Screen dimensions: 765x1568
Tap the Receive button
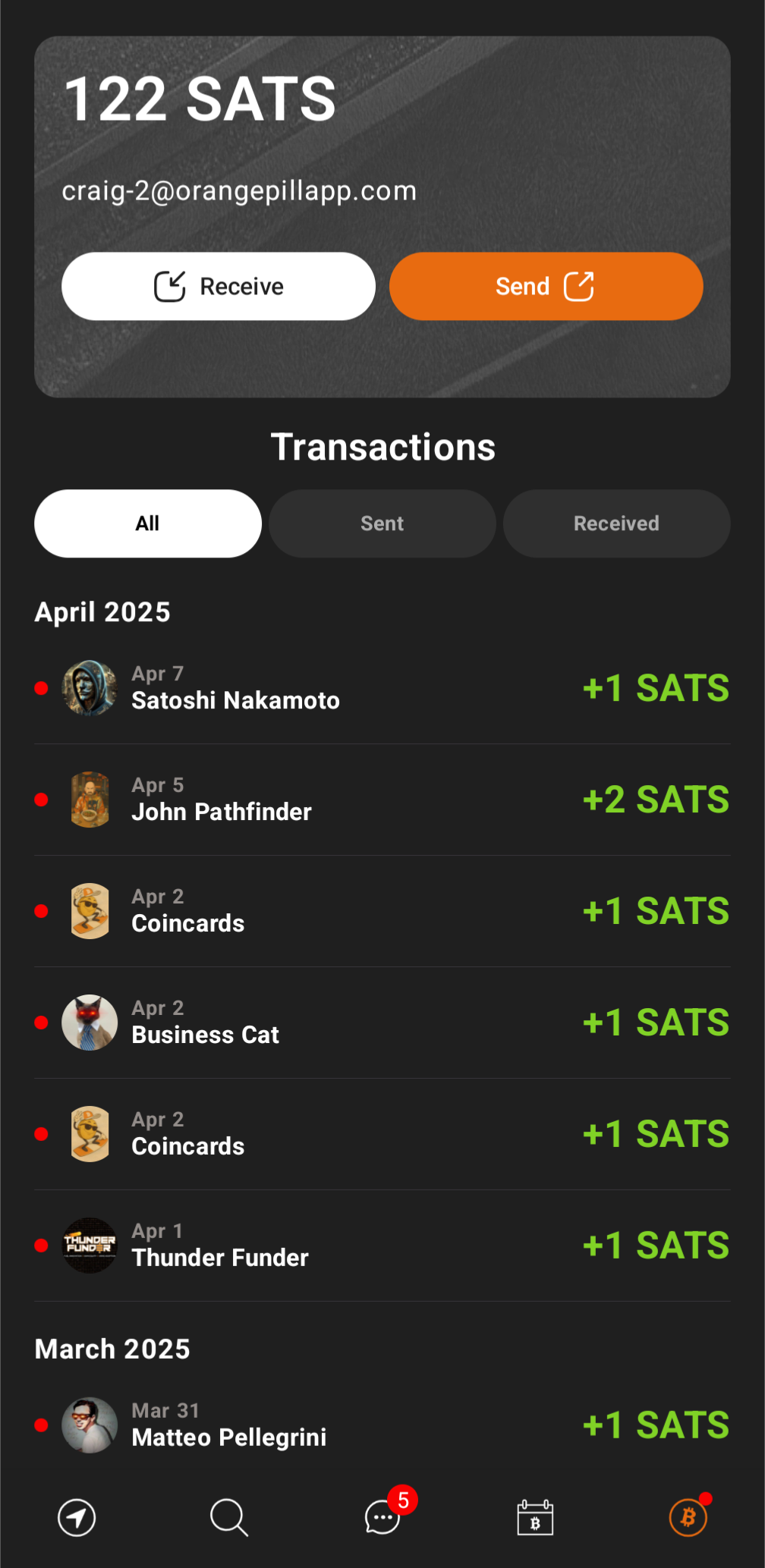click(219, 286)
